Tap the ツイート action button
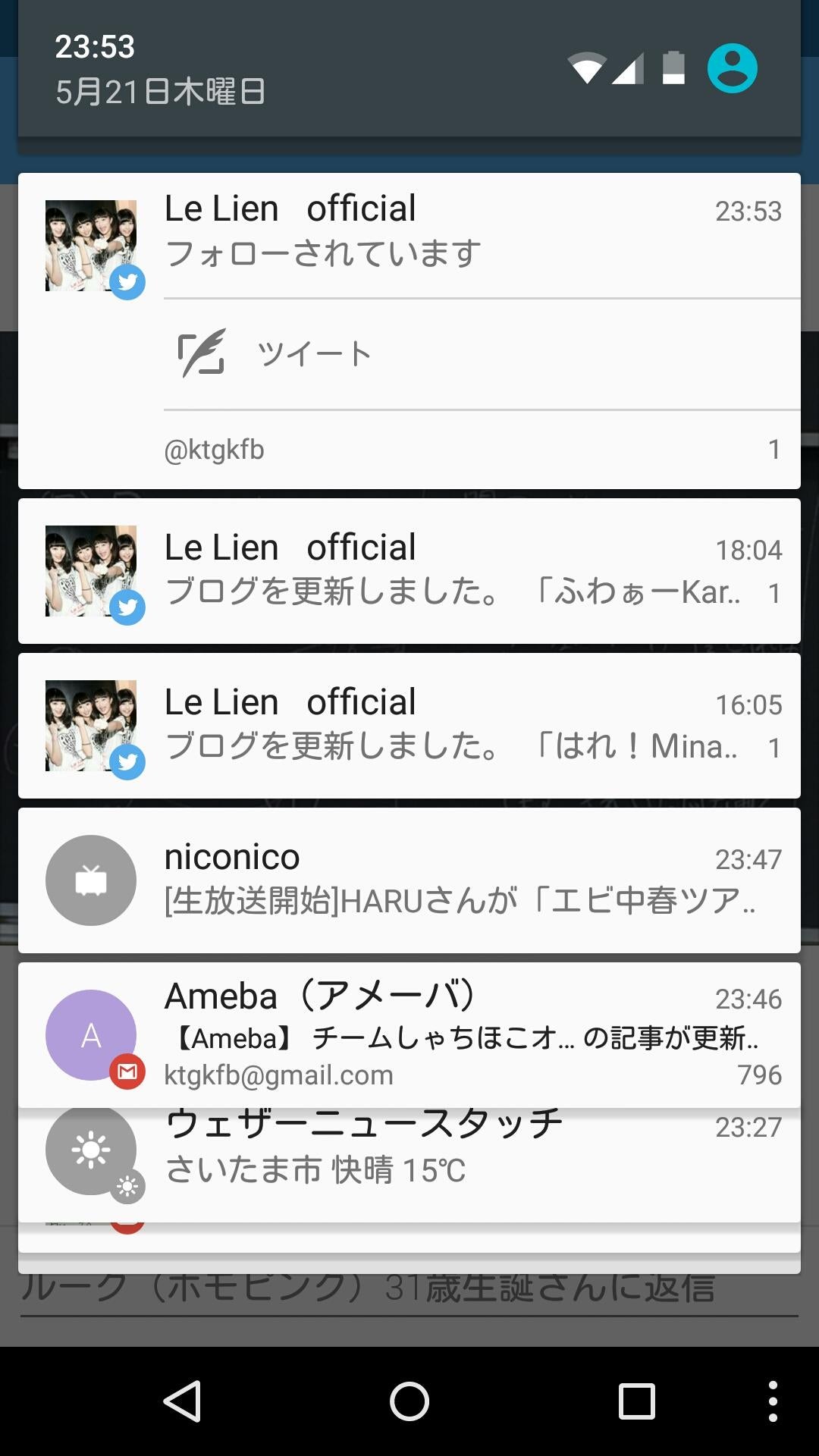This screenshot has height=1456, width=819. 314,354
